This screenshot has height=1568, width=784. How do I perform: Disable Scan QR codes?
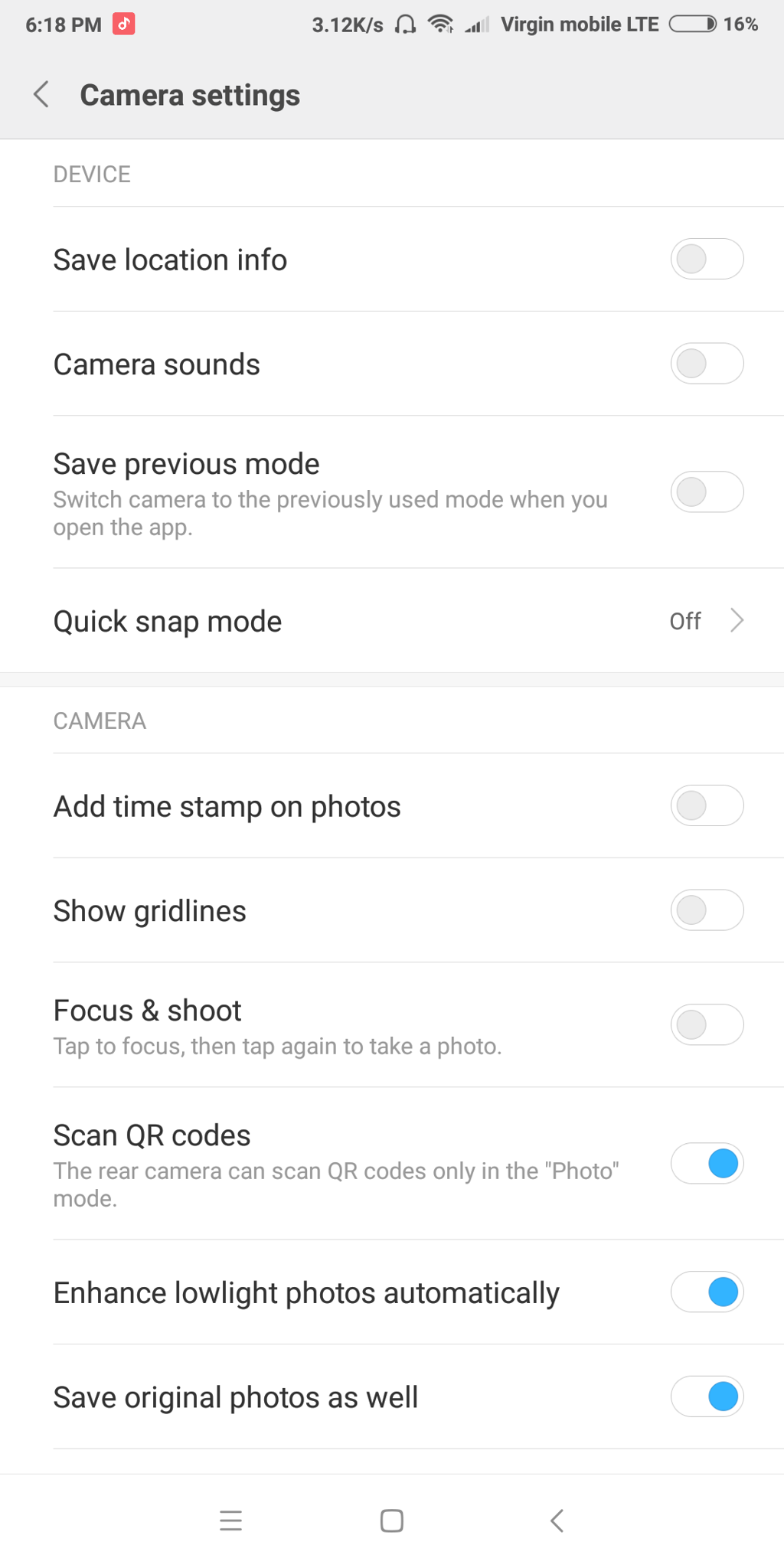[x=707, y=1164]
